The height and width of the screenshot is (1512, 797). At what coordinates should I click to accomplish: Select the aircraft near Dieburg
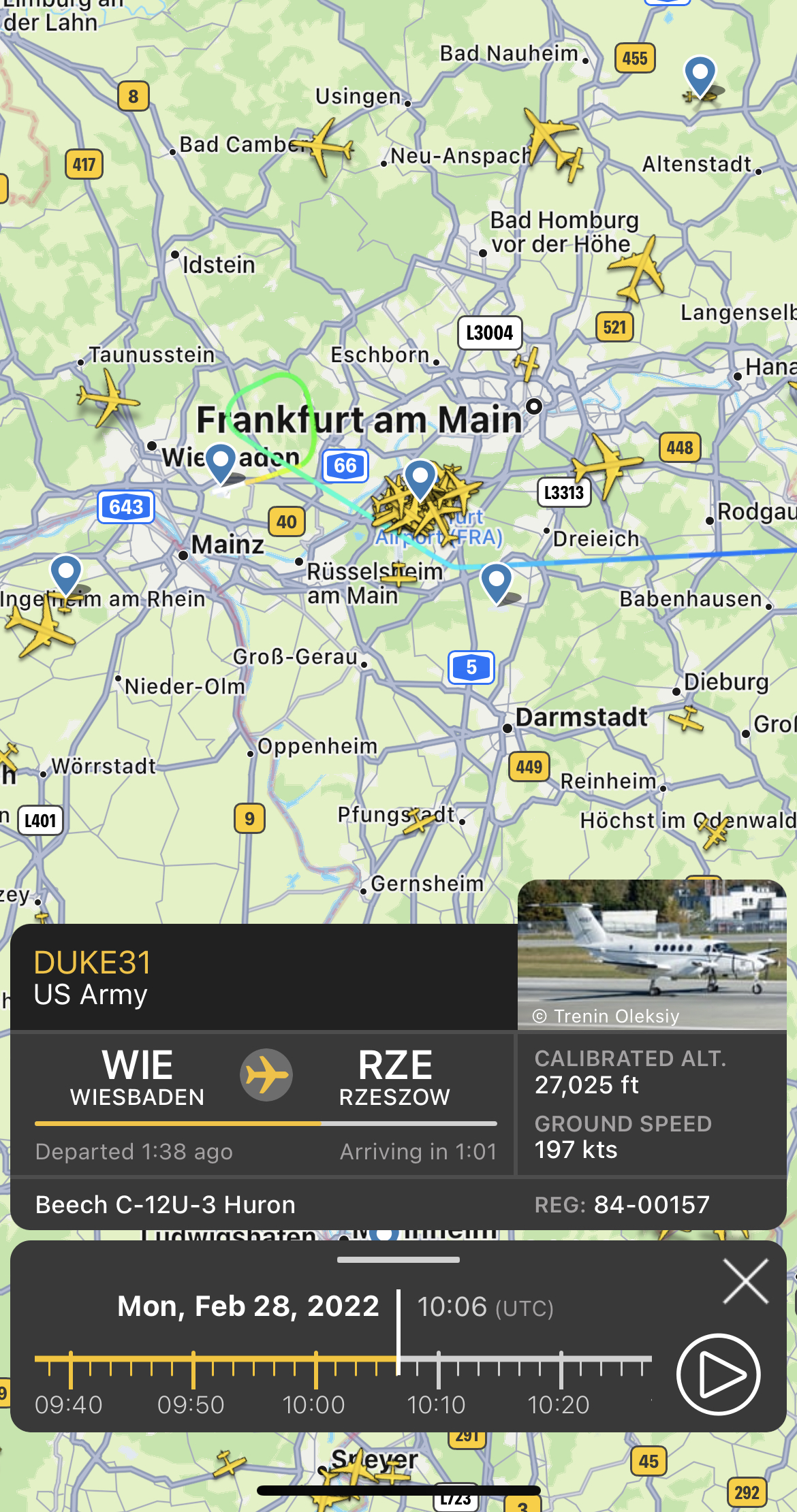click(686, 718)
